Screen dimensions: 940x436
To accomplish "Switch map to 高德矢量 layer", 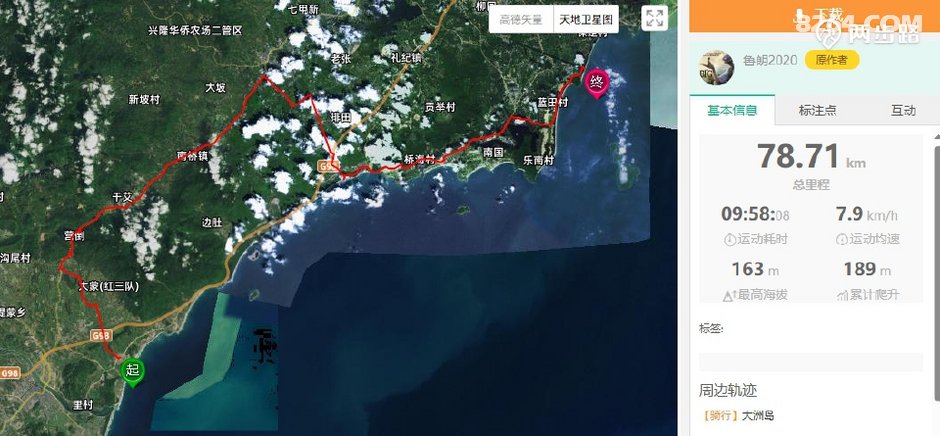I will tap(521, 19).
